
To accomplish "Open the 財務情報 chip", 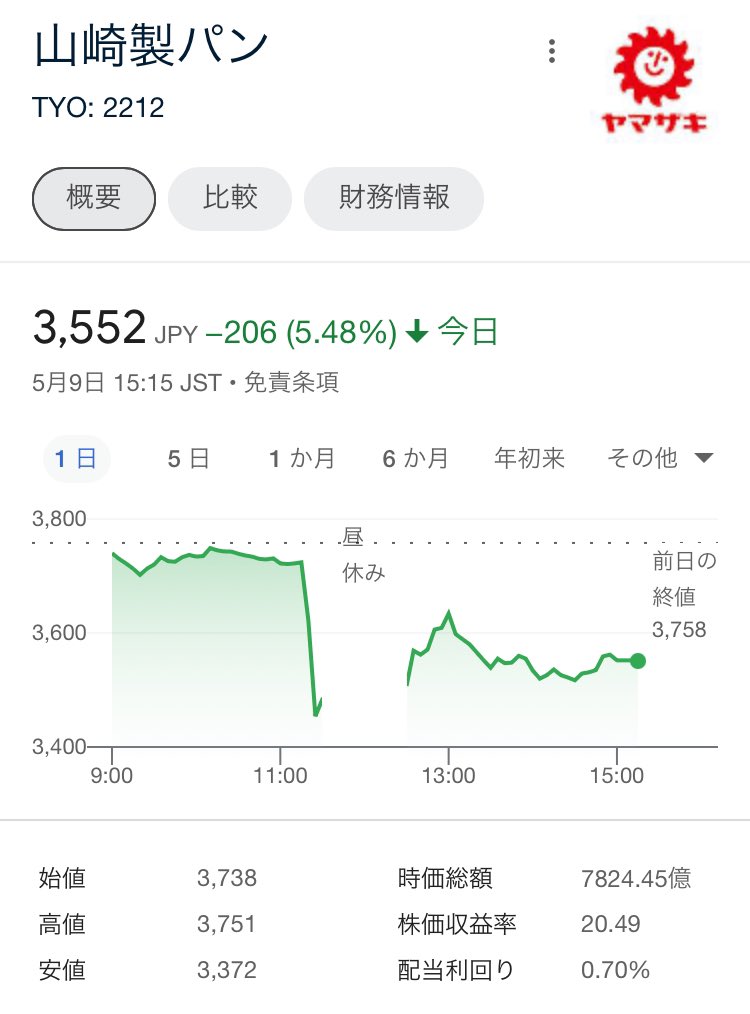I will [x=394, y=199].
